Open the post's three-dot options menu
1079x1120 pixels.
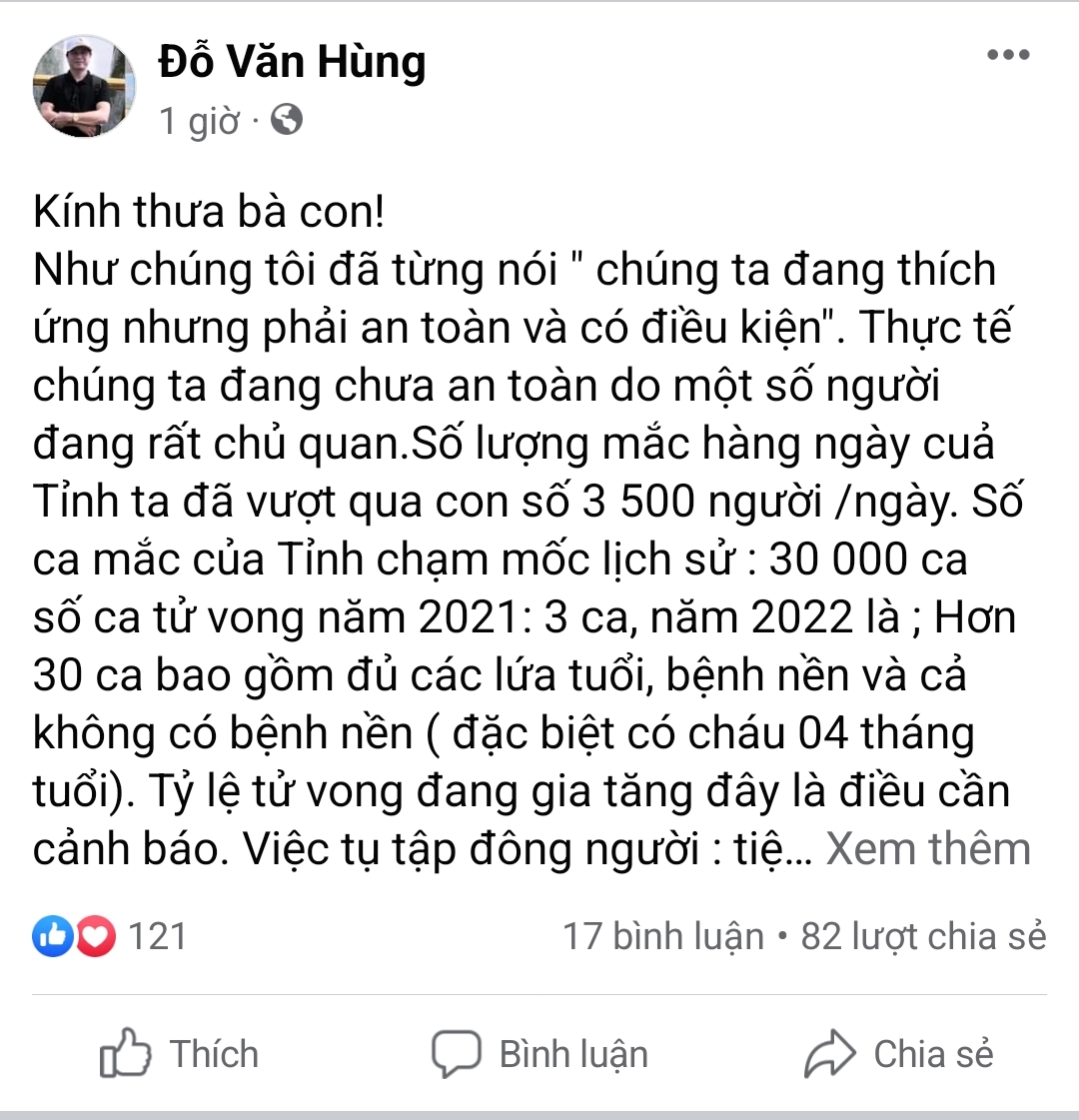1007,56
